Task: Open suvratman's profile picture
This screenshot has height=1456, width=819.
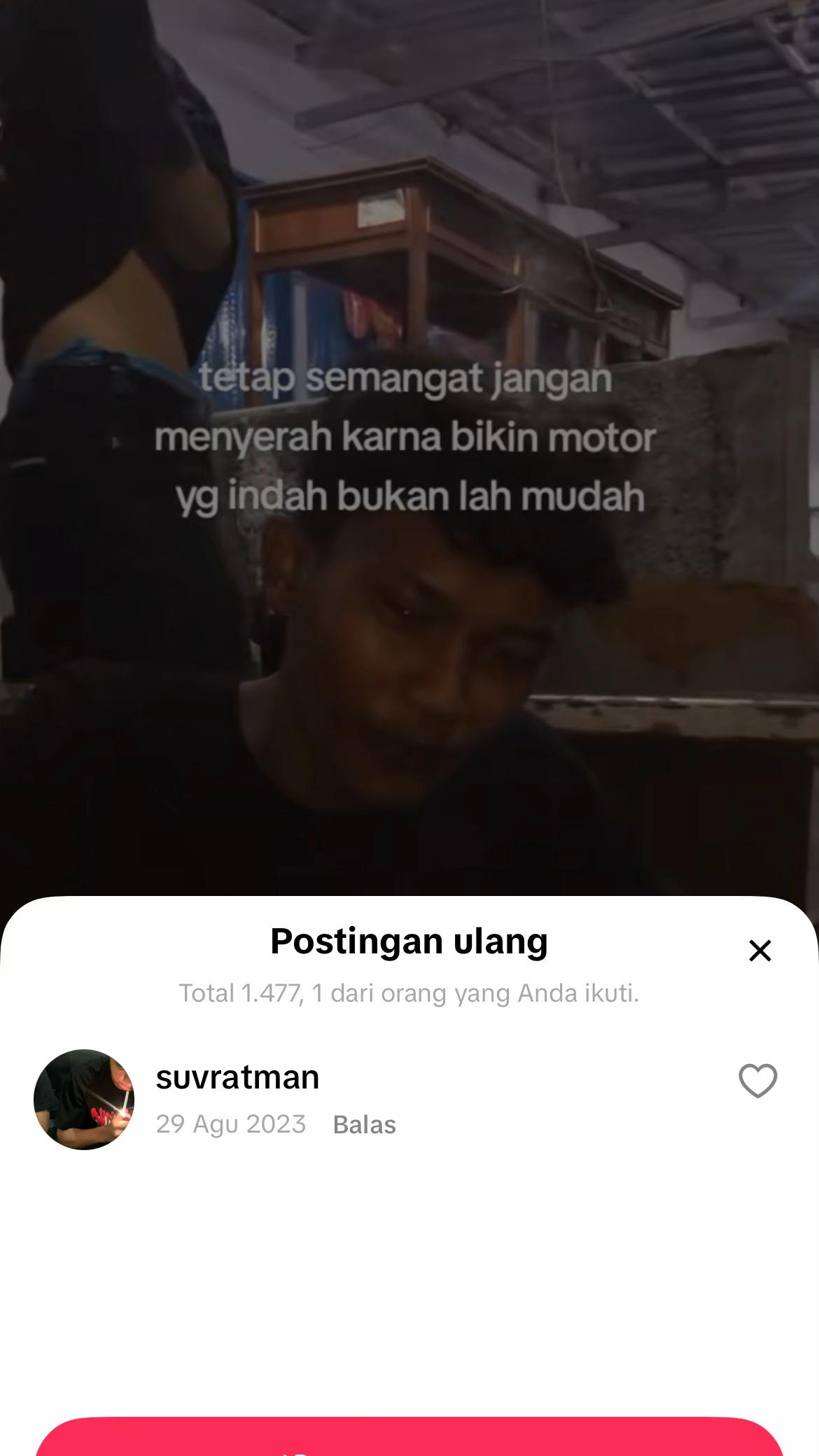Action: pyautogui.click(x=84, y=1099)
